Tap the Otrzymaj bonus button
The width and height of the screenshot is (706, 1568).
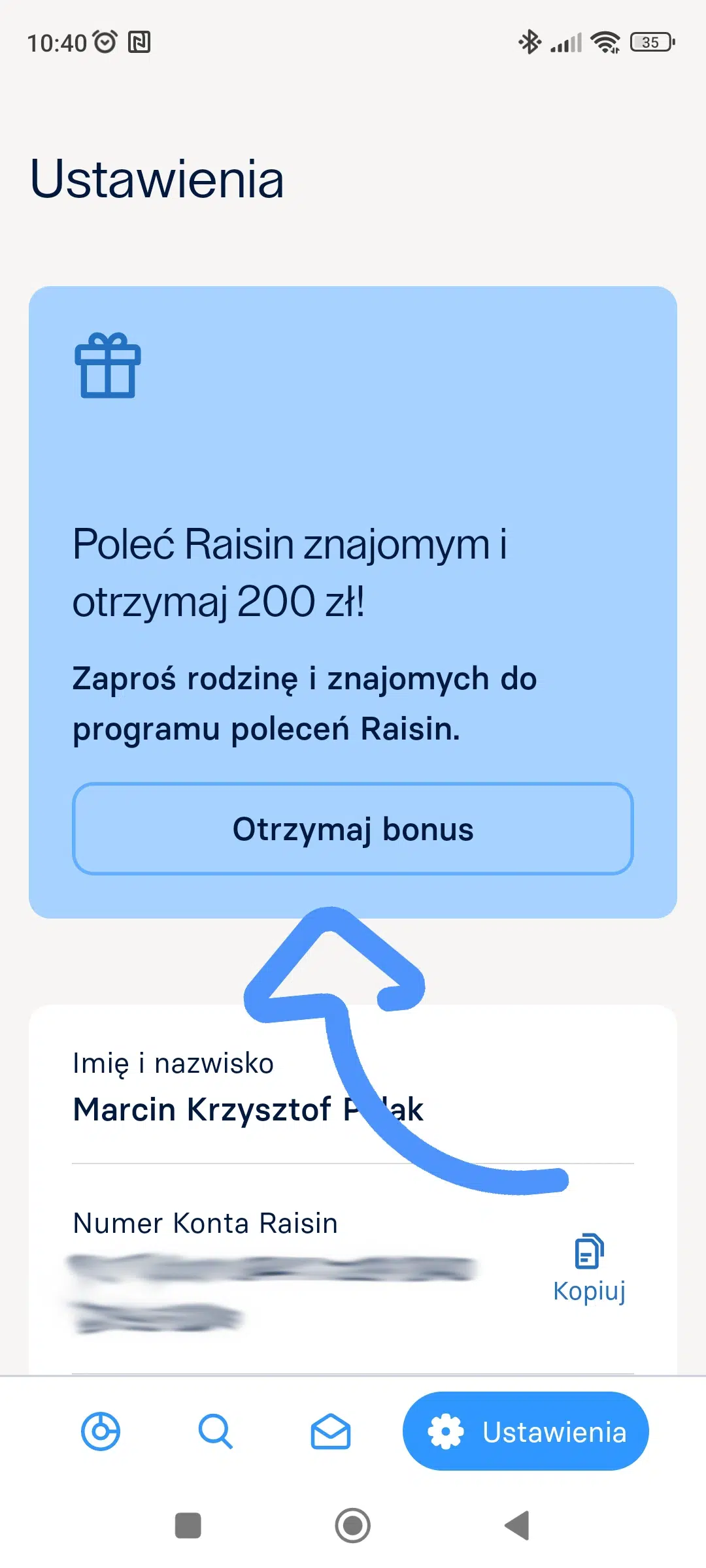[x=353, y=828]
